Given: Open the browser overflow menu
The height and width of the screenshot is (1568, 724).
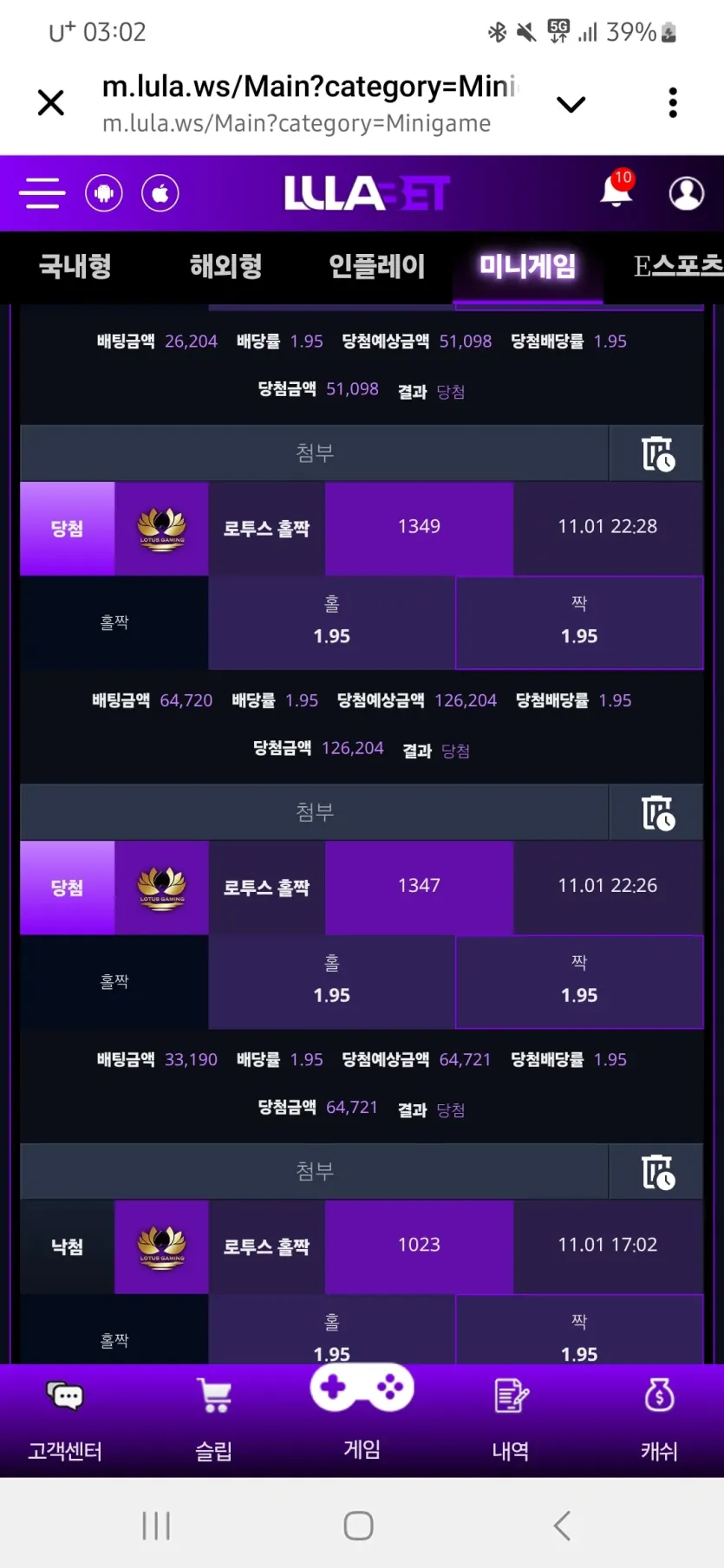Looking at the screenshot, I should [x=673, y=102].
